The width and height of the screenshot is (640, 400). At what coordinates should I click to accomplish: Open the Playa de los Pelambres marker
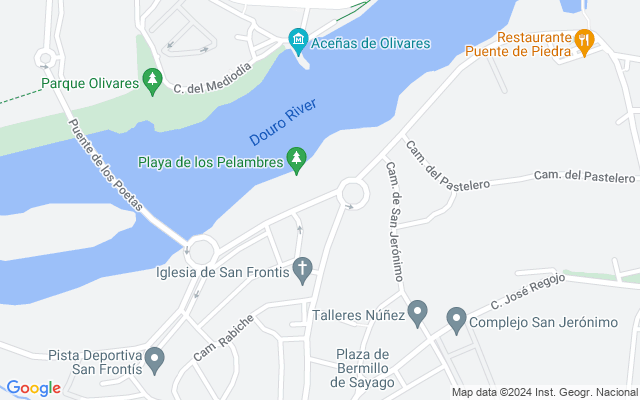pos(296,158)
